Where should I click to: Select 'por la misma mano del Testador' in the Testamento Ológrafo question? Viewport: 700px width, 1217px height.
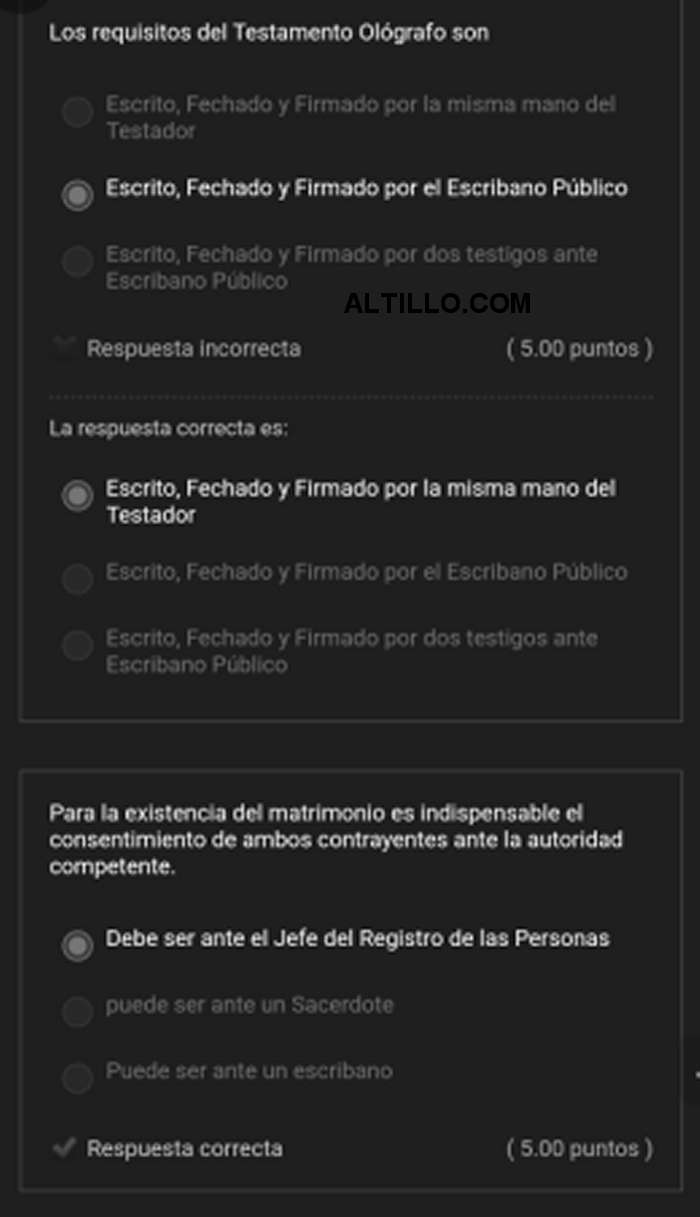pyautogui.click(x=77, y=111)
